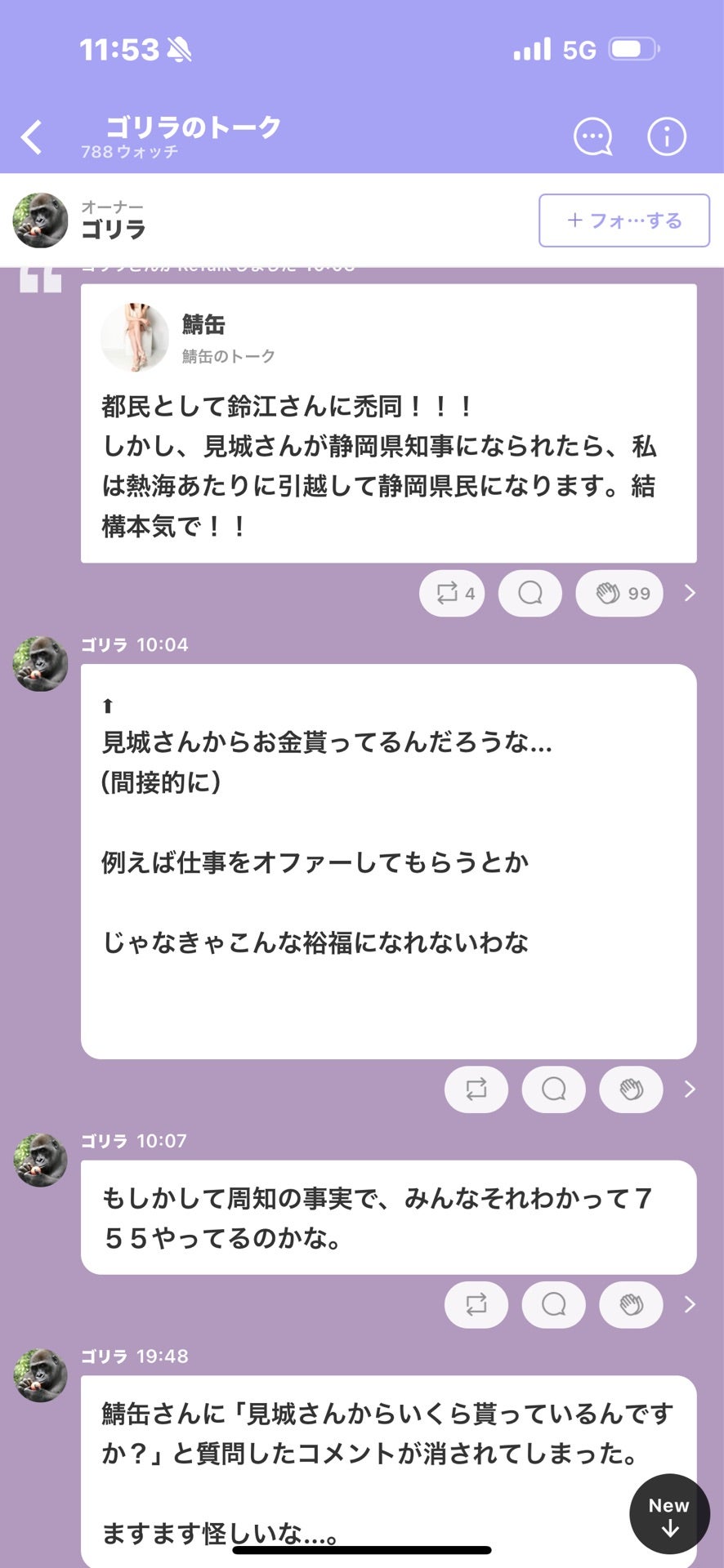Retalk ゴリラ's 10:04 message

(476, 1089)
